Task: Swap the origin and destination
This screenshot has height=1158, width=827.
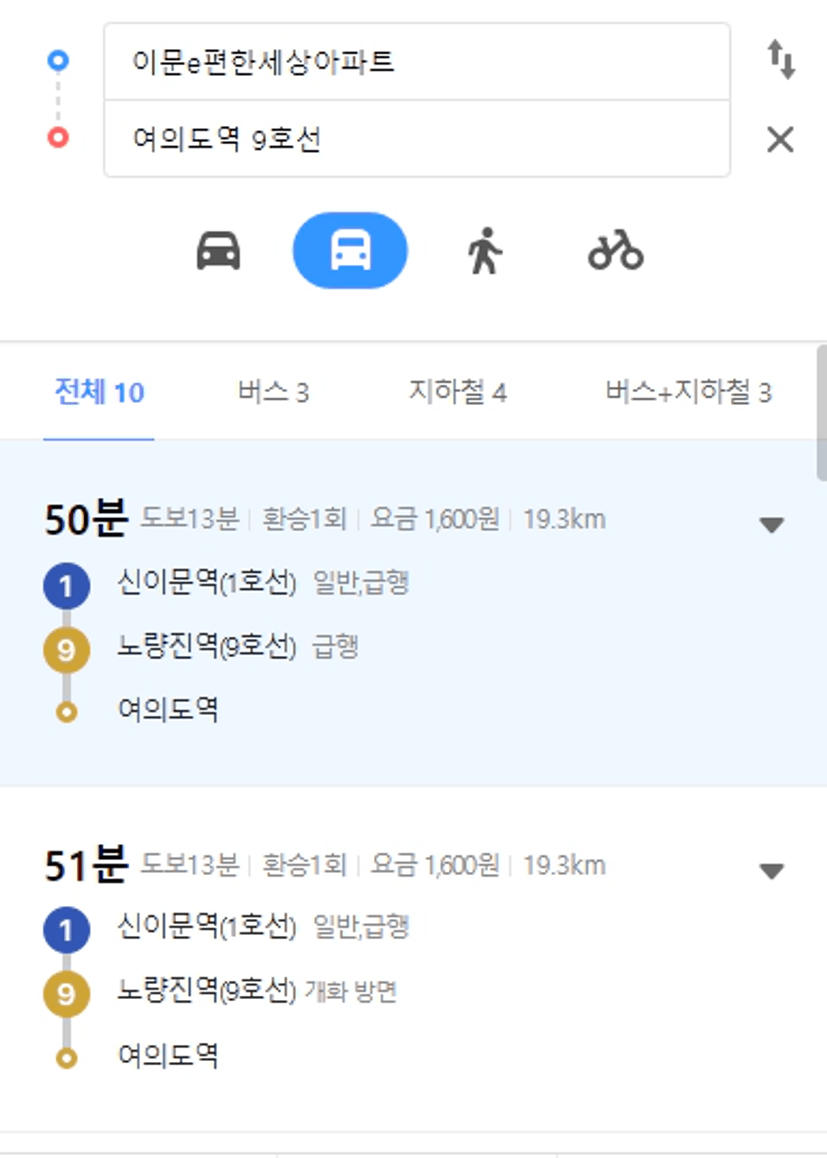Action: point(781,61)
